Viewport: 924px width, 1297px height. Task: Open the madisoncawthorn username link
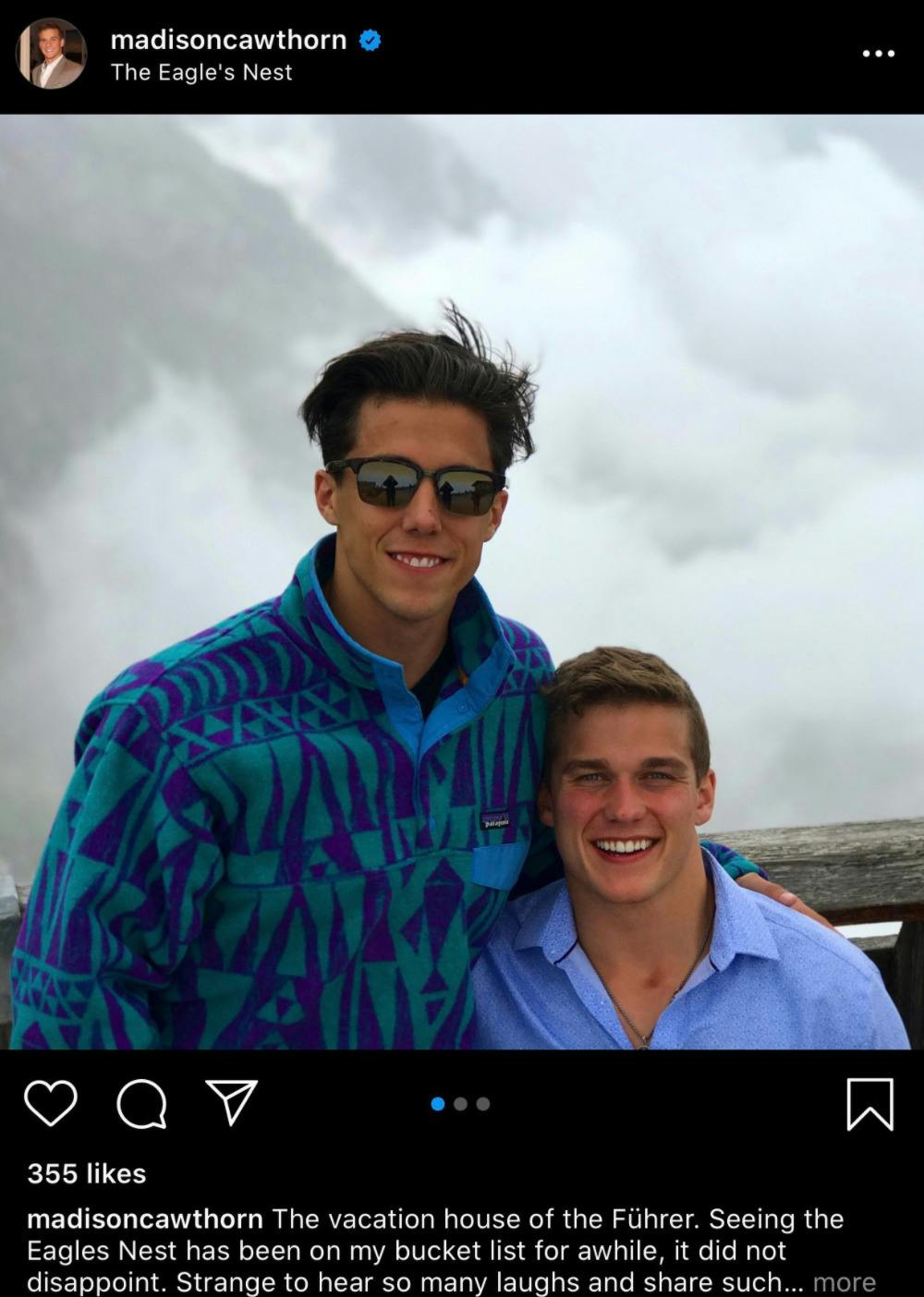click(228, 40)
